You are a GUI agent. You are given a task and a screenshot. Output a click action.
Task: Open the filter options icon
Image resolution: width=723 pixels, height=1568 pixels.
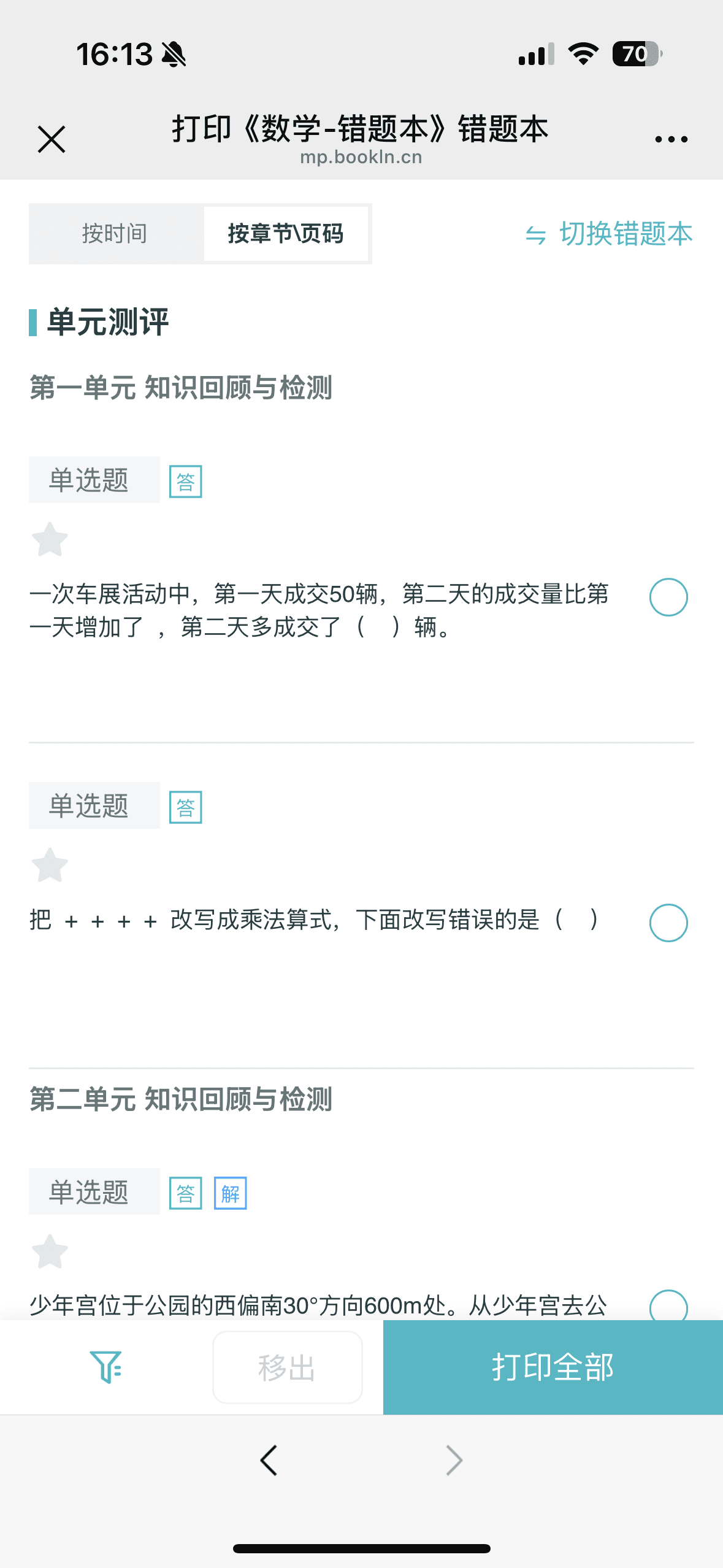click(107, 1366)
